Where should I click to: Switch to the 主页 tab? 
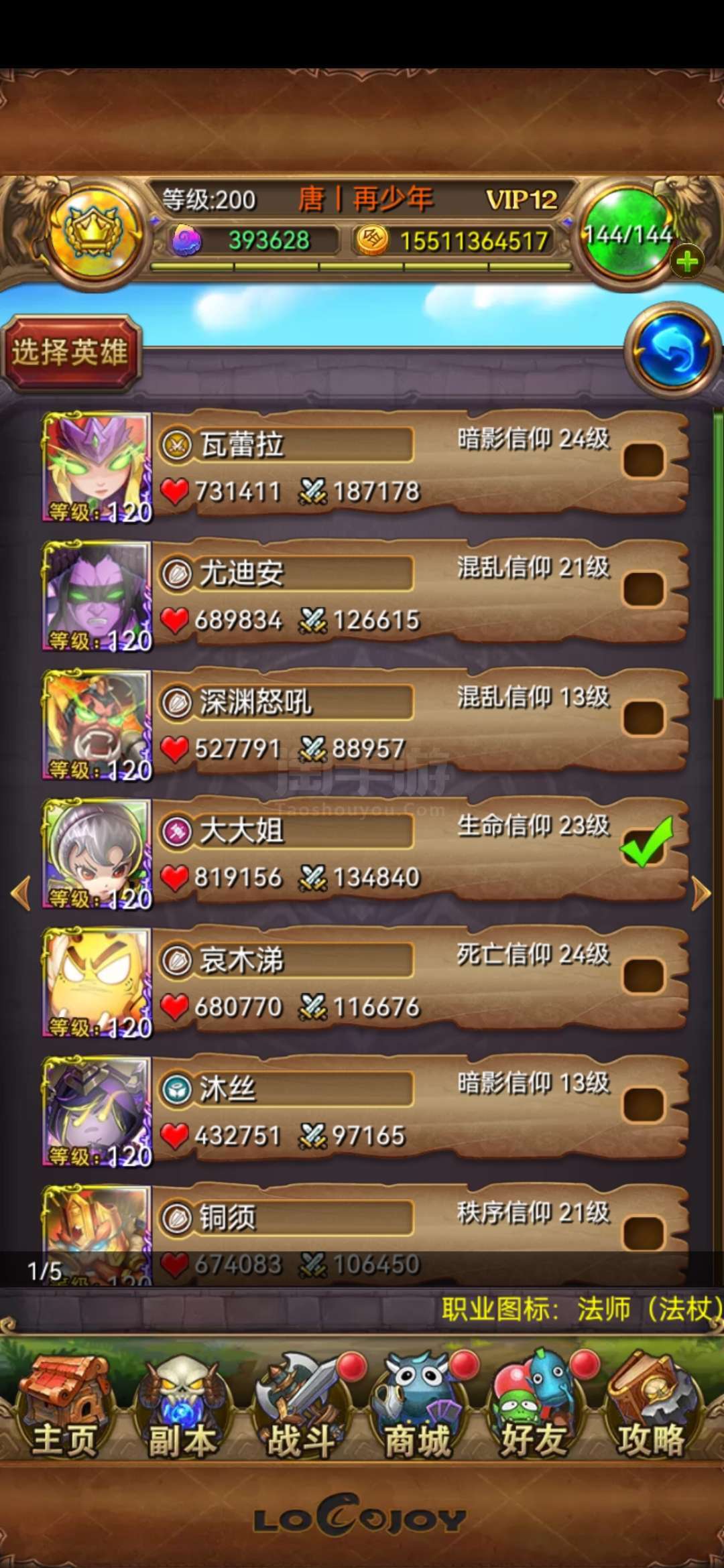pos(64,1407)
